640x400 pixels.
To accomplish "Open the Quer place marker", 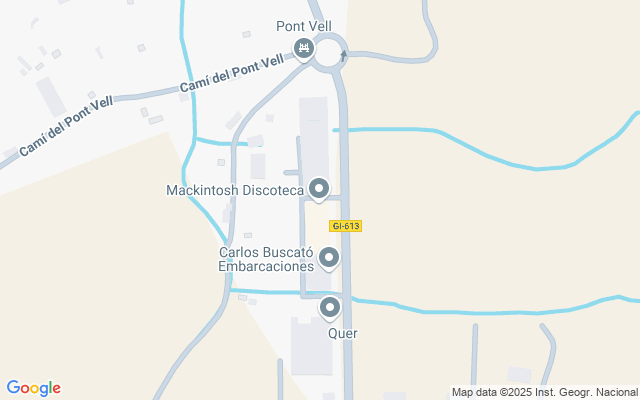I will (330, 307).
